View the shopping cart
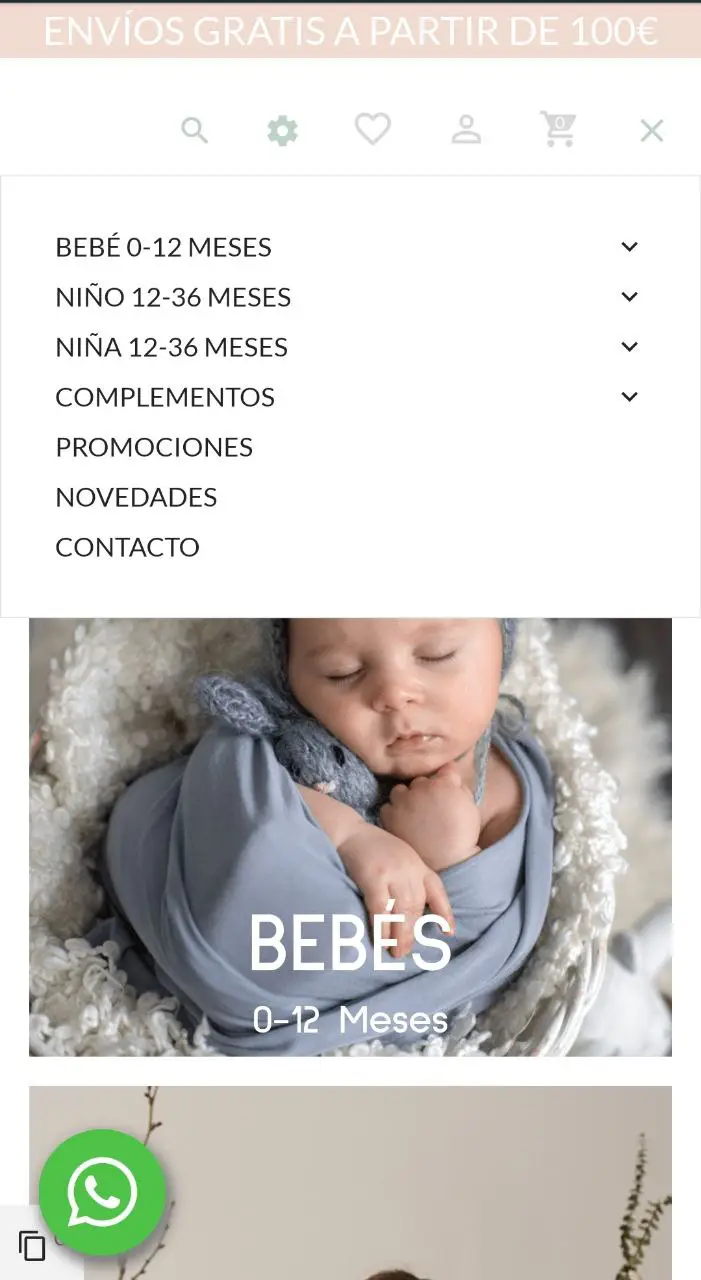Image resolution: width=701 pixels, height=1280 pixels. coord(558,129)
